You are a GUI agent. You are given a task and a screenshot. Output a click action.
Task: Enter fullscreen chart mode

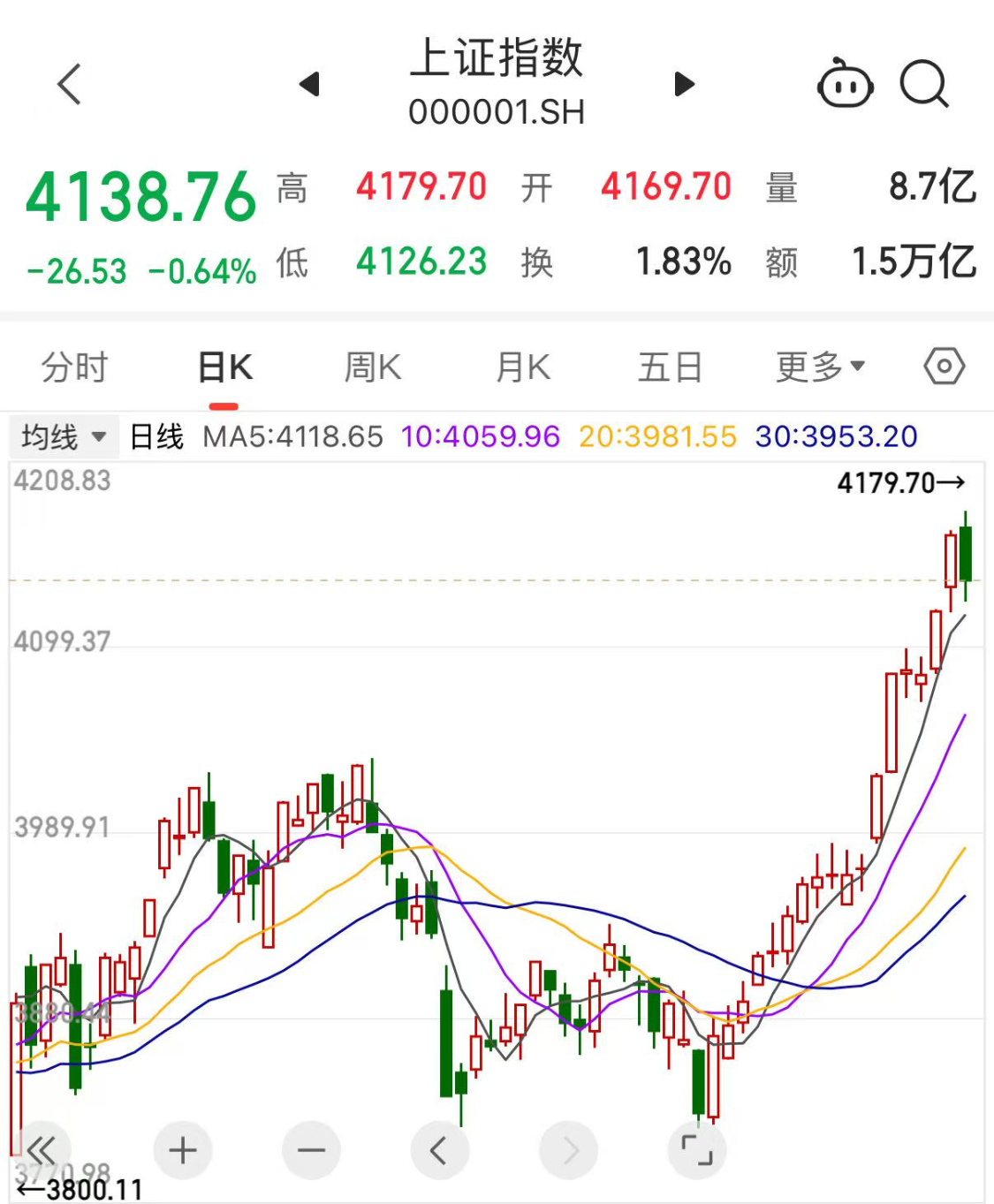(x=697, y=1150)
